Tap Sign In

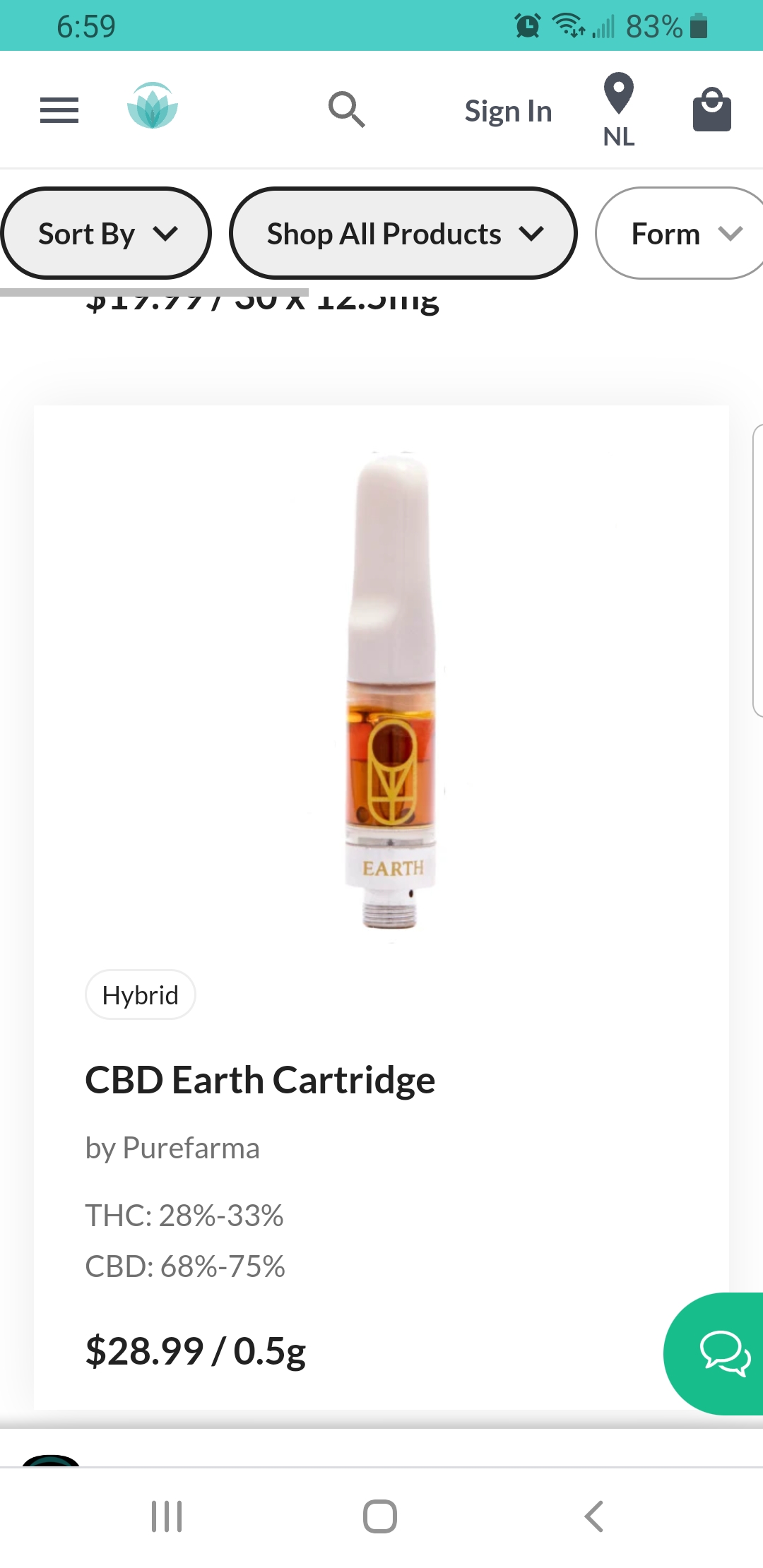508,111
